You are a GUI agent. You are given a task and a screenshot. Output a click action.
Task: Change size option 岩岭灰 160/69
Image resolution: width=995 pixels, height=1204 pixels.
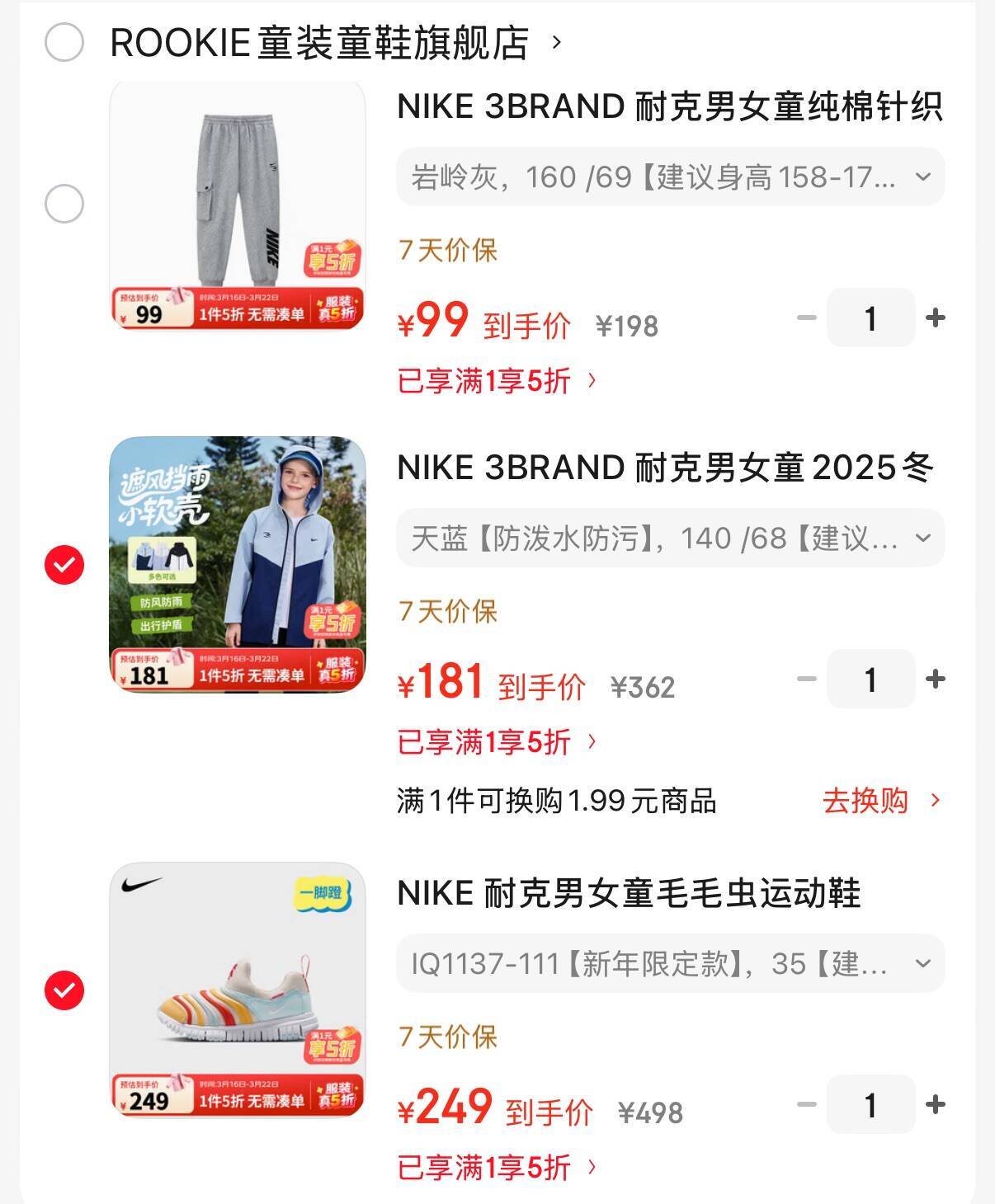click(x=670, y=177)
